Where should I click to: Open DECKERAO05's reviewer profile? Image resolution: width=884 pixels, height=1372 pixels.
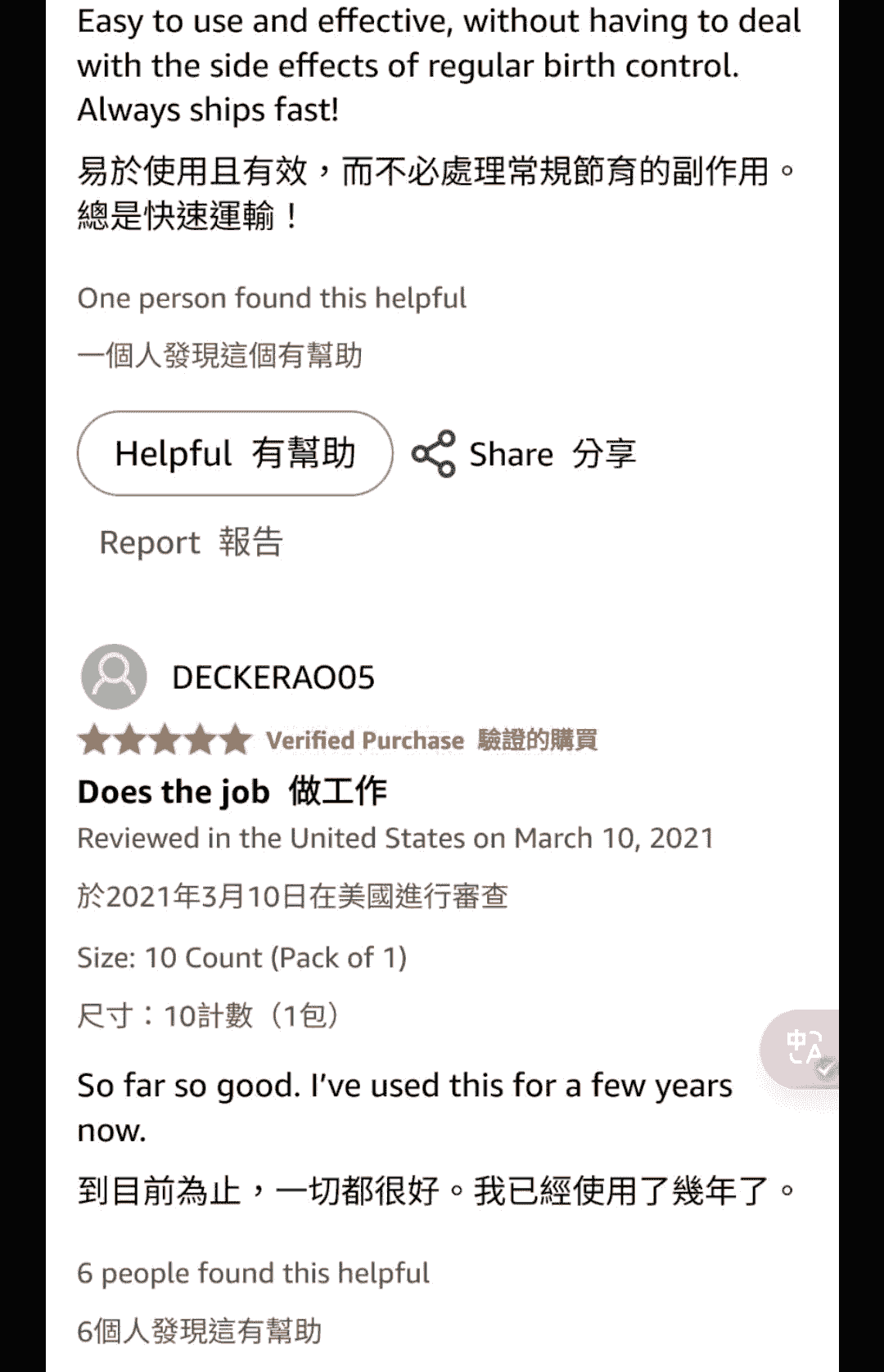tap(272, 677)
